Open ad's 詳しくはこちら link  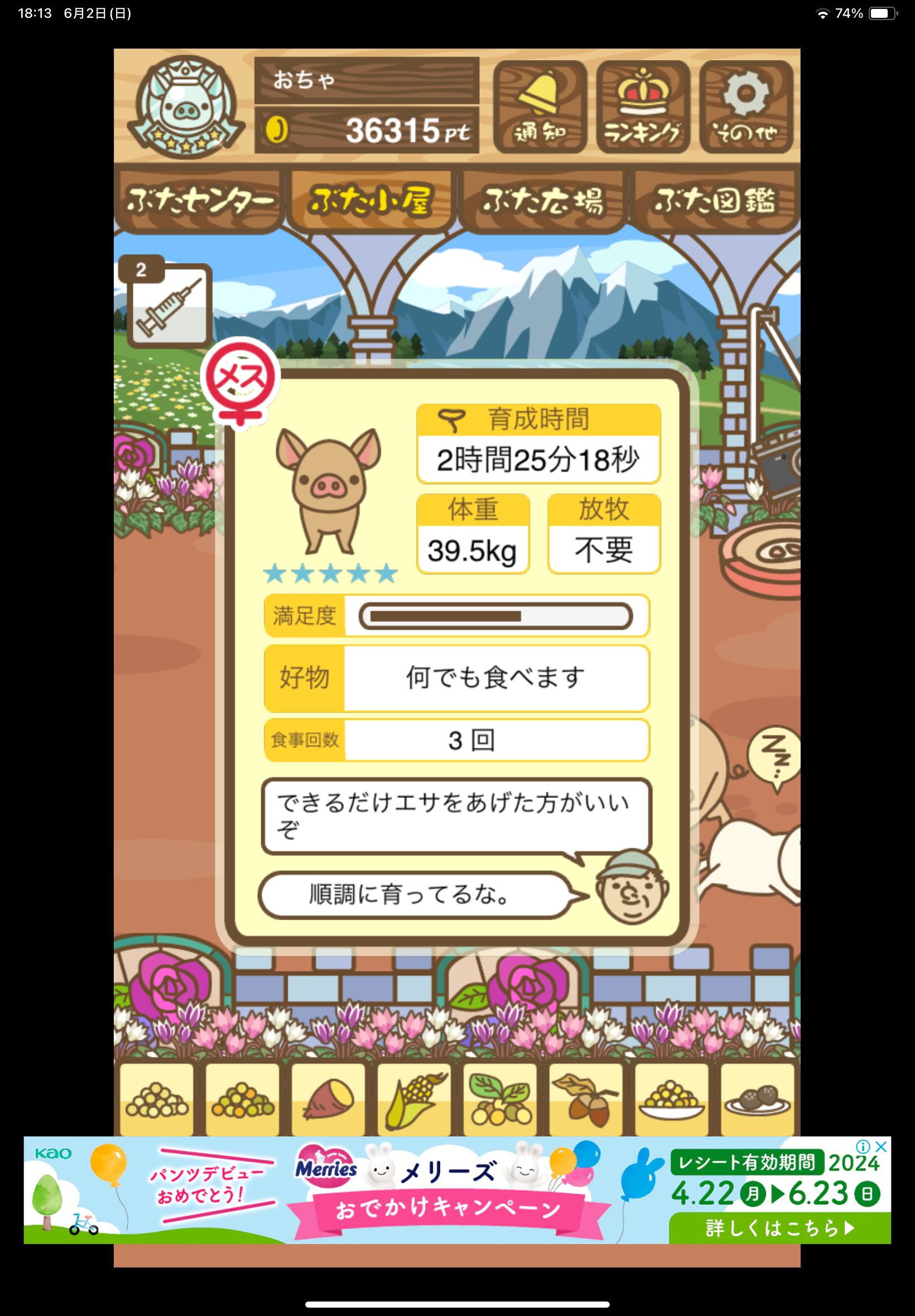(x=778, y=1228)
